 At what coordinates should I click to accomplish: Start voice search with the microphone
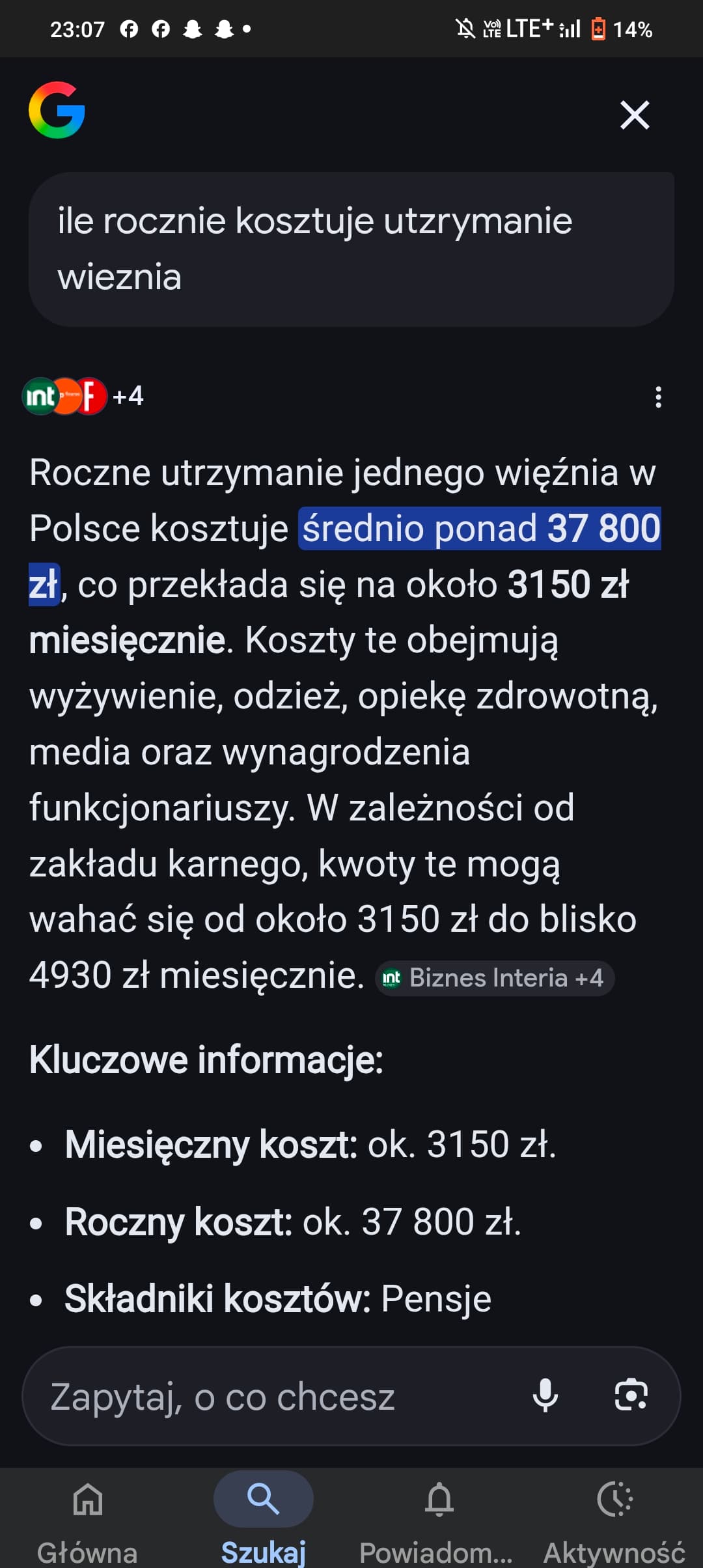click(545, 1395)
